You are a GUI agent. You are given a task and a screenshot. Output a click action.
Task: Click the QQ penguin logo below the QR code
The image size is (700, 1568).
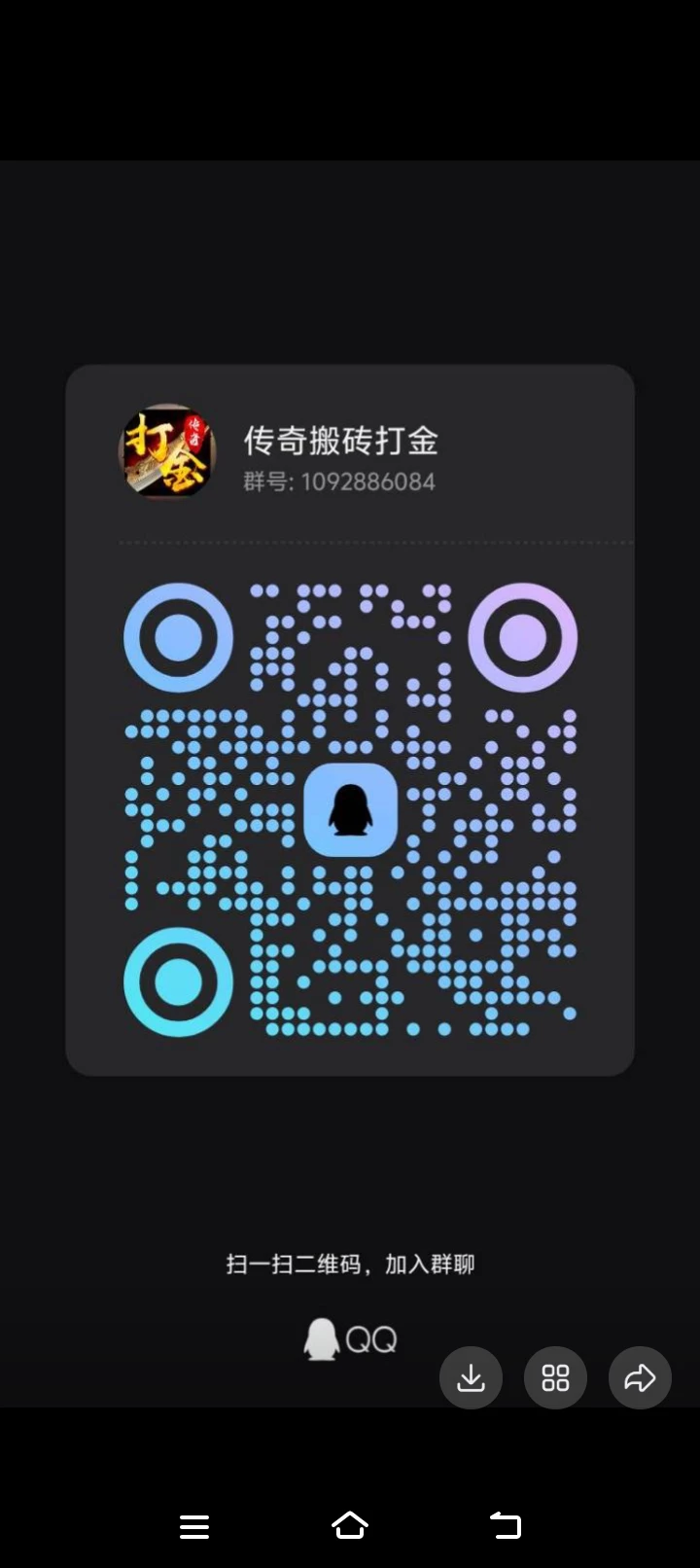321,1338
